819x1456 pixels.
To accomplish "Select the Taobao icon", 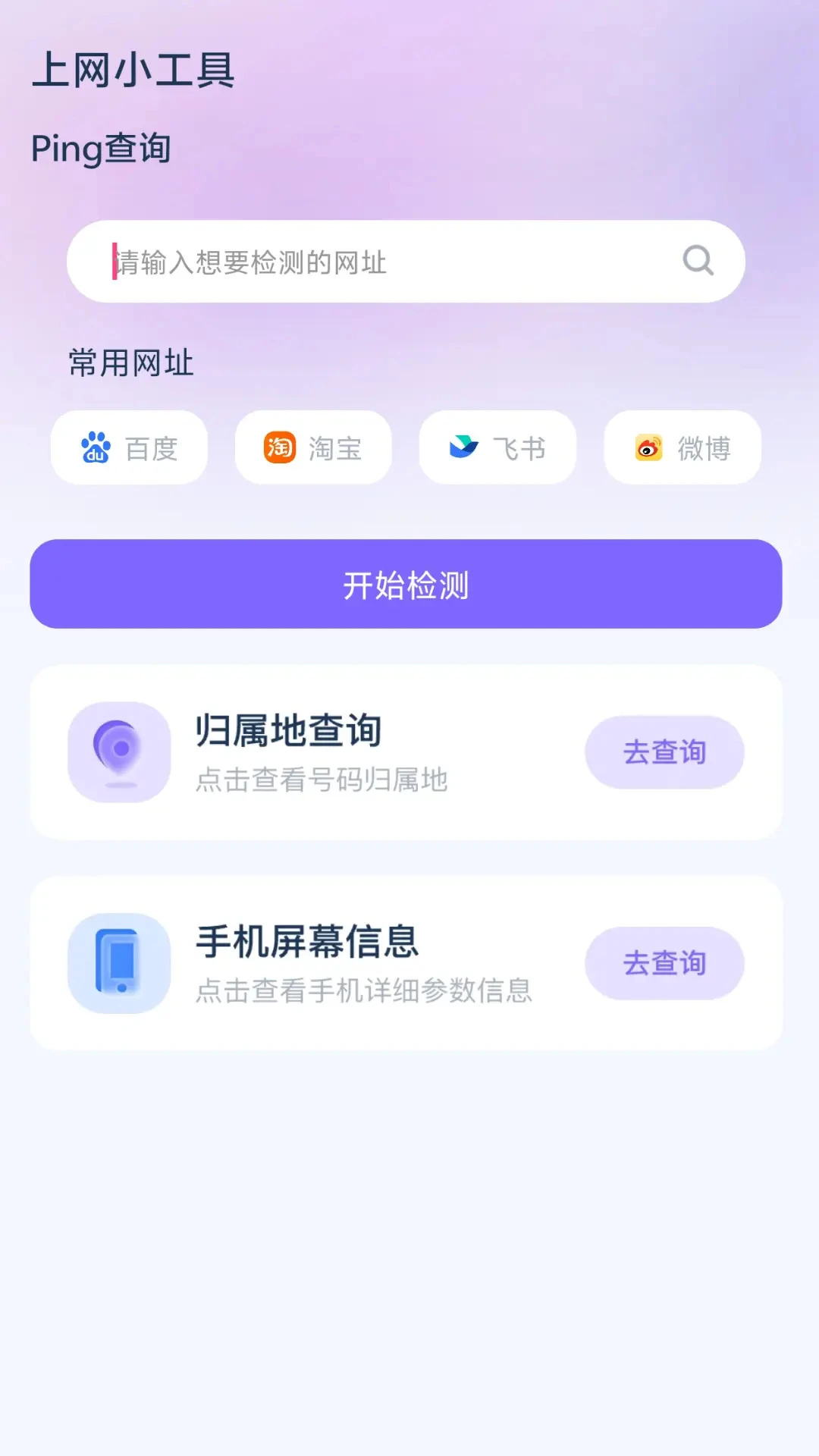I will pos(280,447).
